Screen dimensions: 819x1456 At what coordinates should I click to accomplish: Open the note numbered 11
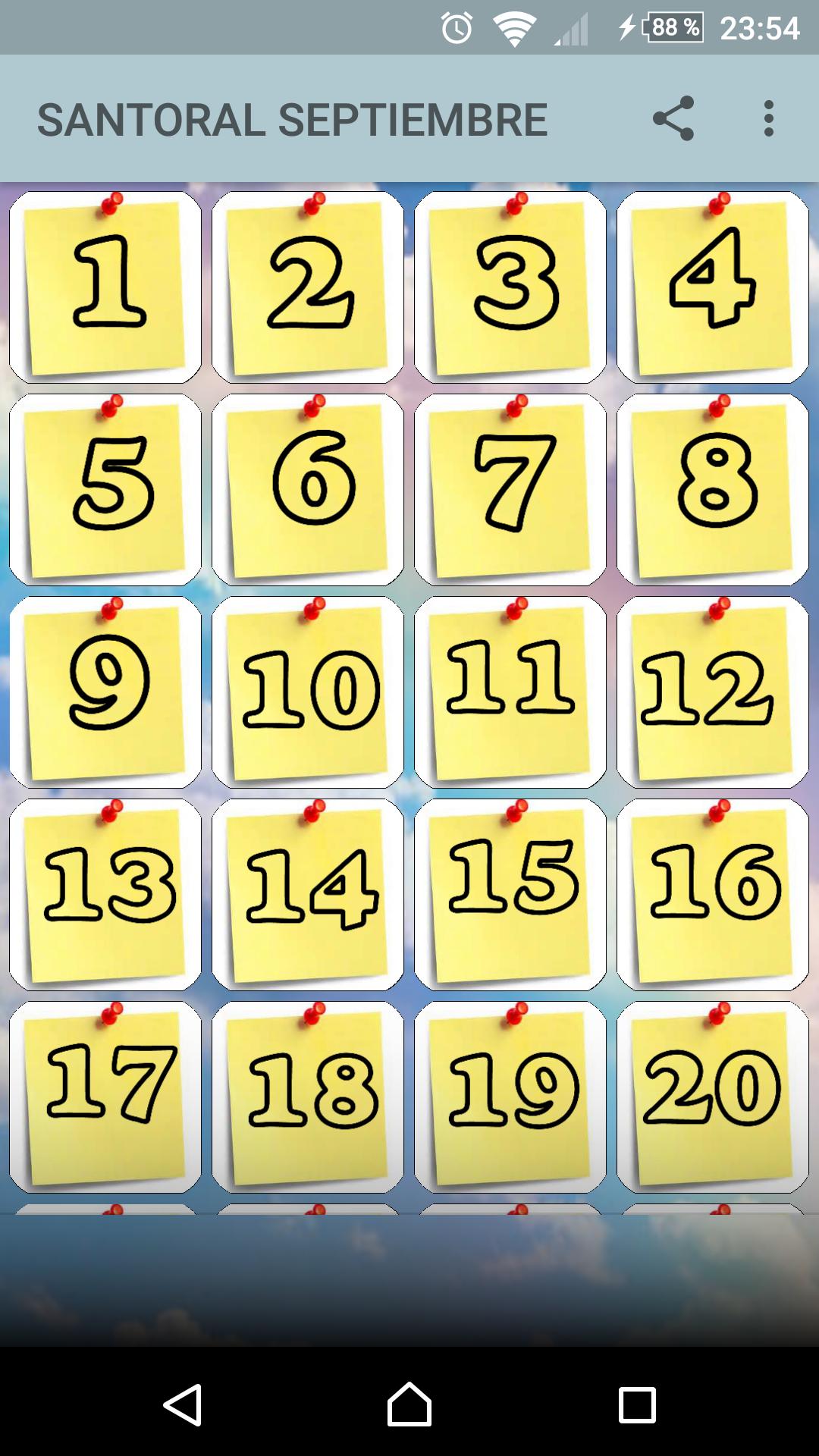(510, 692)
